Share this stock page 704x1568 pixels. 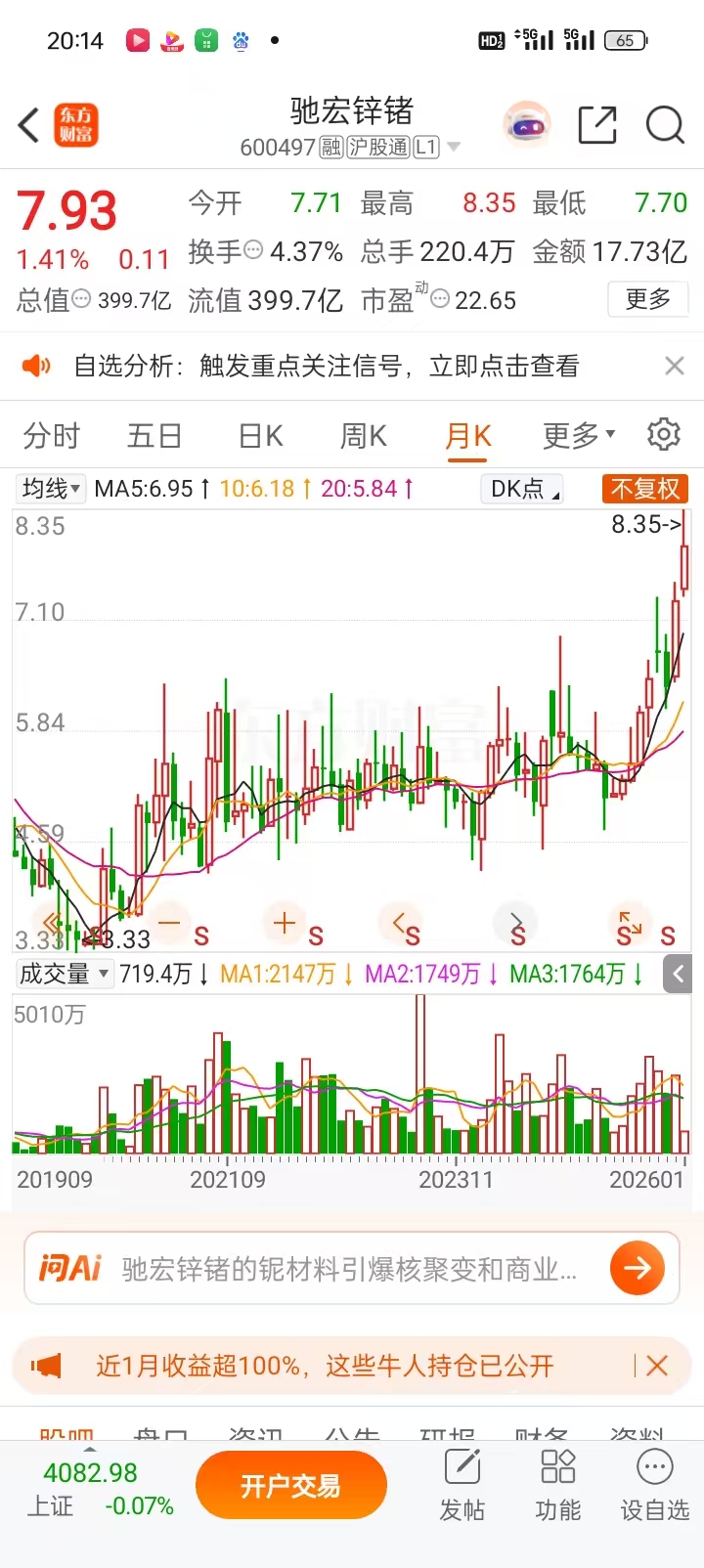click(x=596, y=126)
